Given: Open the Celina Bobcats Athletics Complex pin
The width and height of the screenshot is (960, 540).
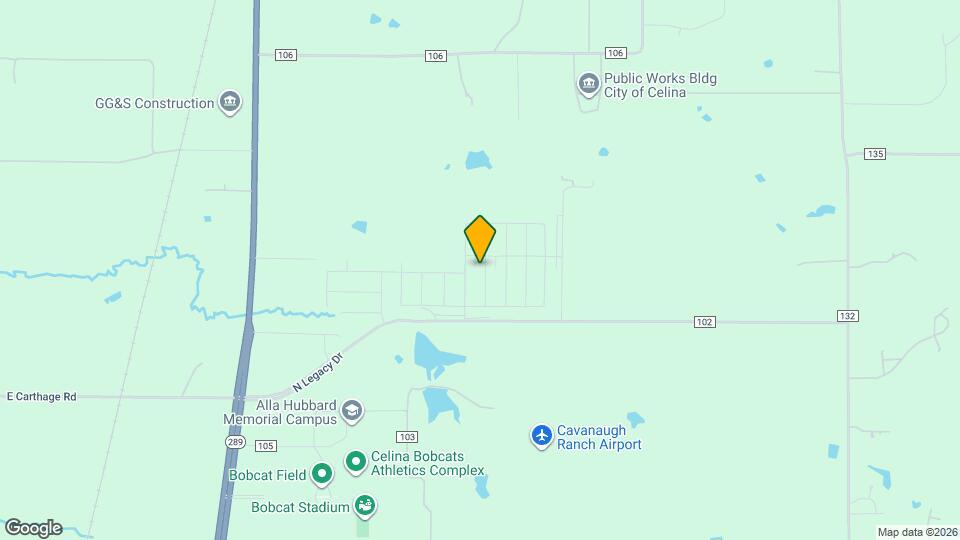Looking at the screenshot, I should click(x=356, y=461).
